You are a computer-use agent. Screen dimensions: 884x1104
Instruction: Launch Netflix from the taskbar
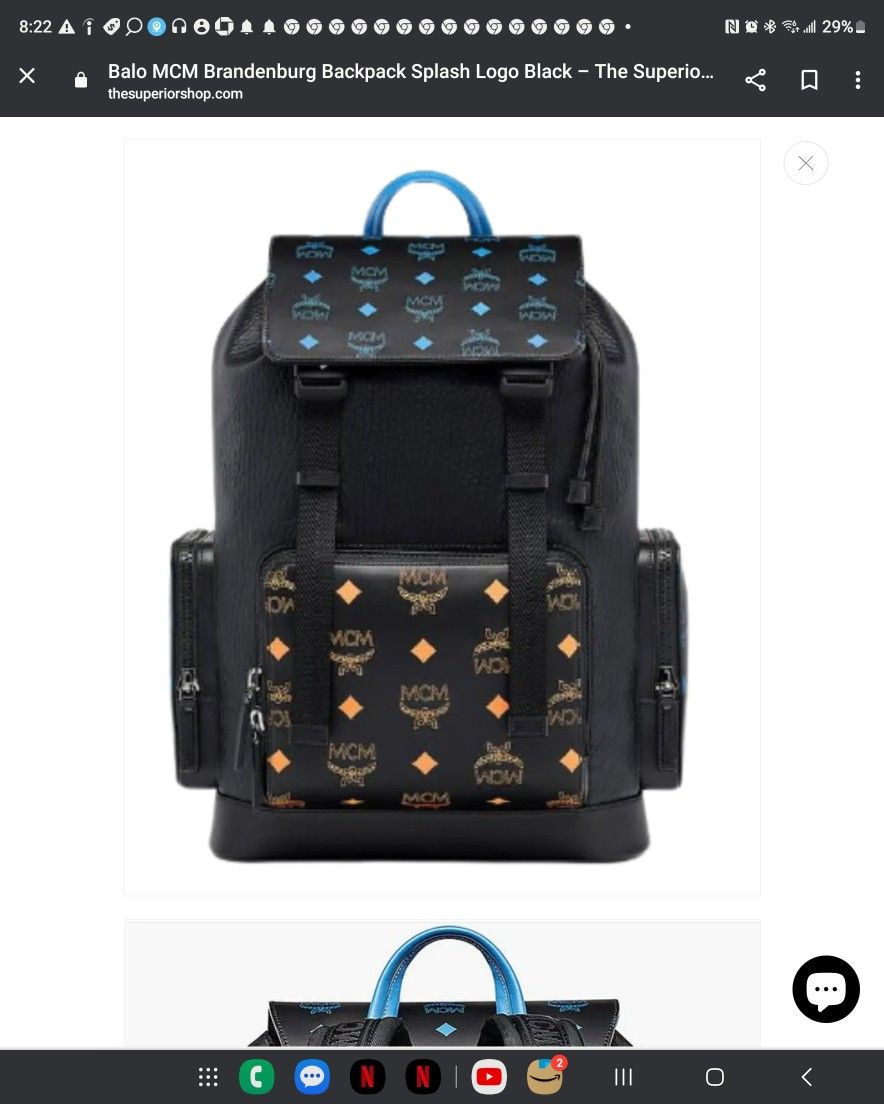(367, 1077)
